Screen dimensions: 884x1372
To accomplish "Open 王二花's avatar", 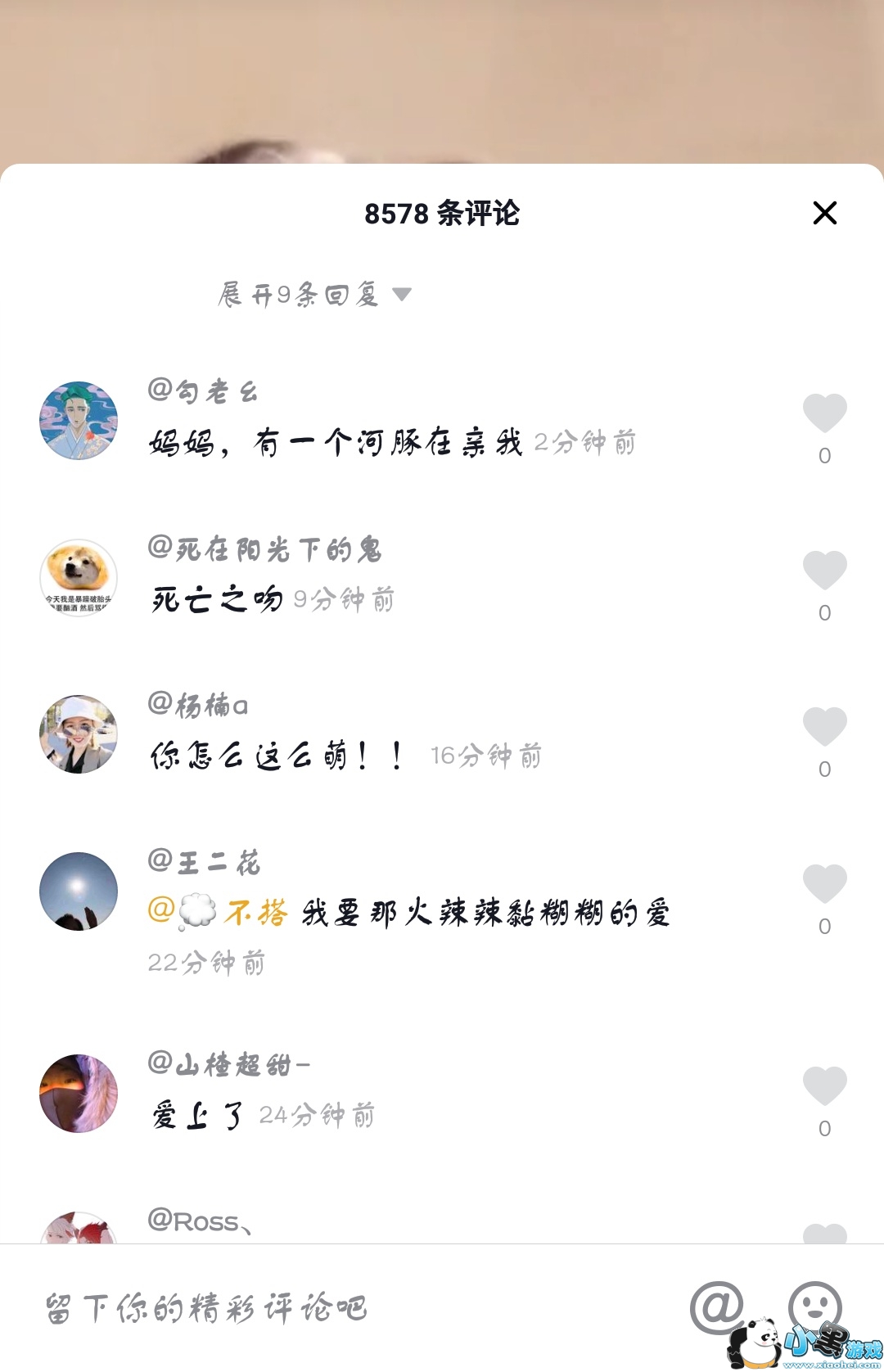I will [x=79, y=891].
